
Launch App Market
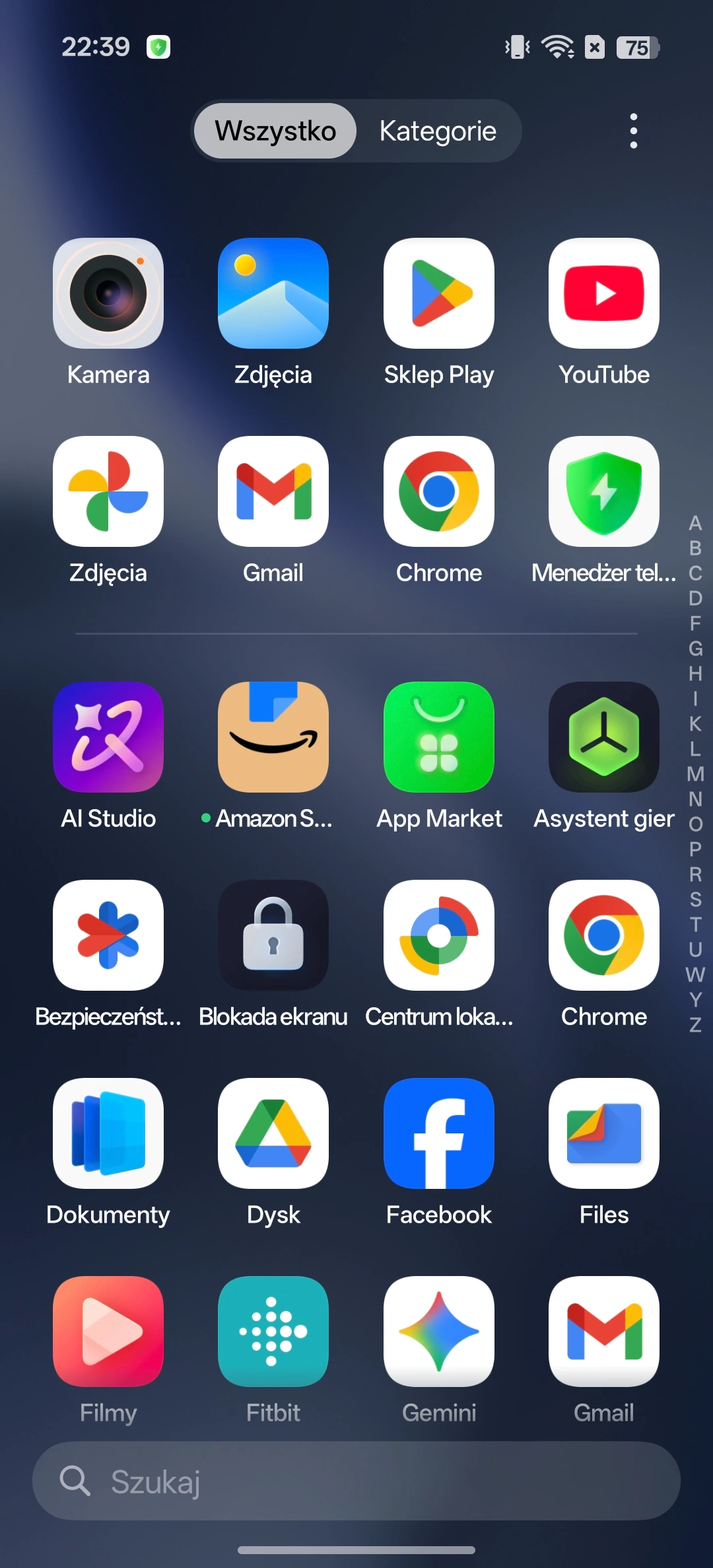(439, 738)
